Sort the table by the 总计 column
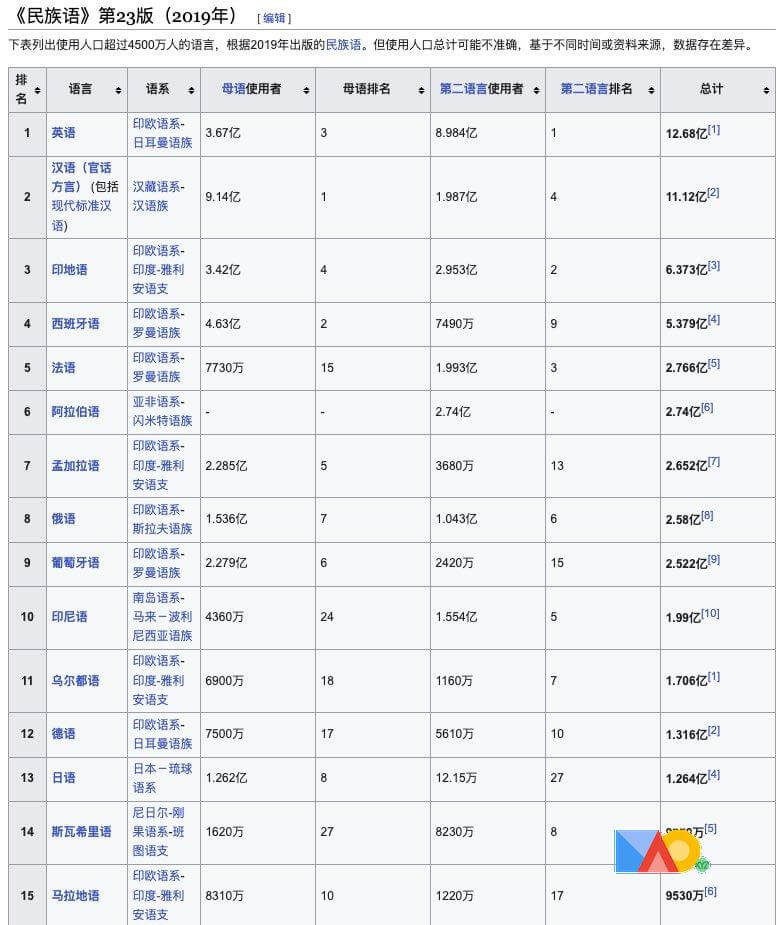Image resolution: width=783 pixels, height=925 pixels. (765, 90)
